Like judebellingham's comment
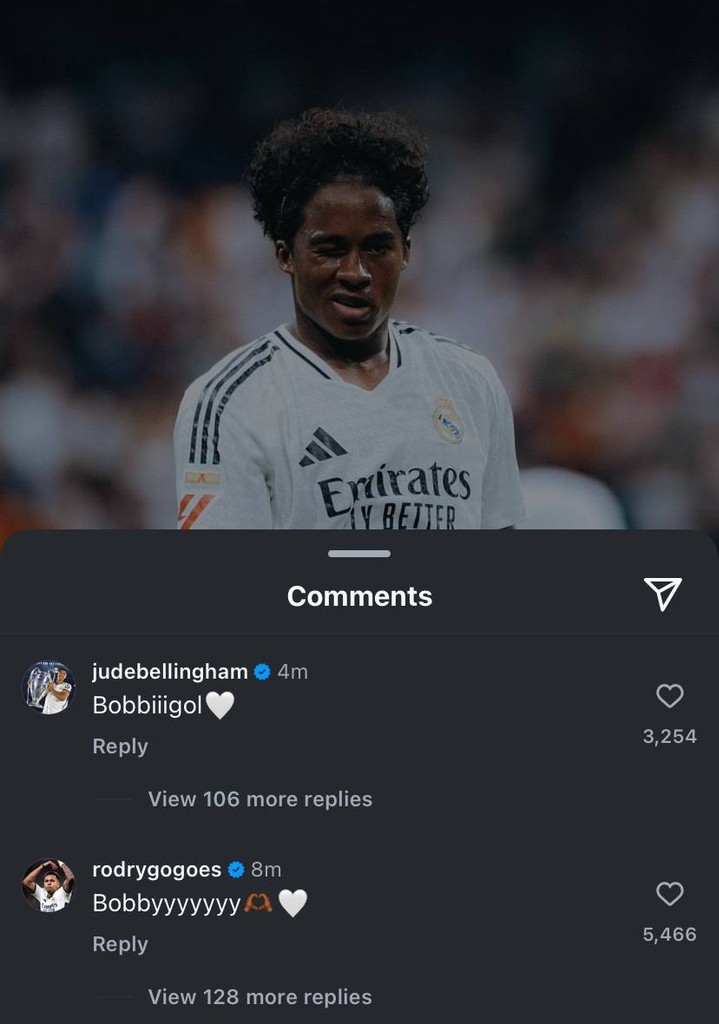The height and width of the screenshot is (1024, 719). pyautogui.click(x=669, y=696)
